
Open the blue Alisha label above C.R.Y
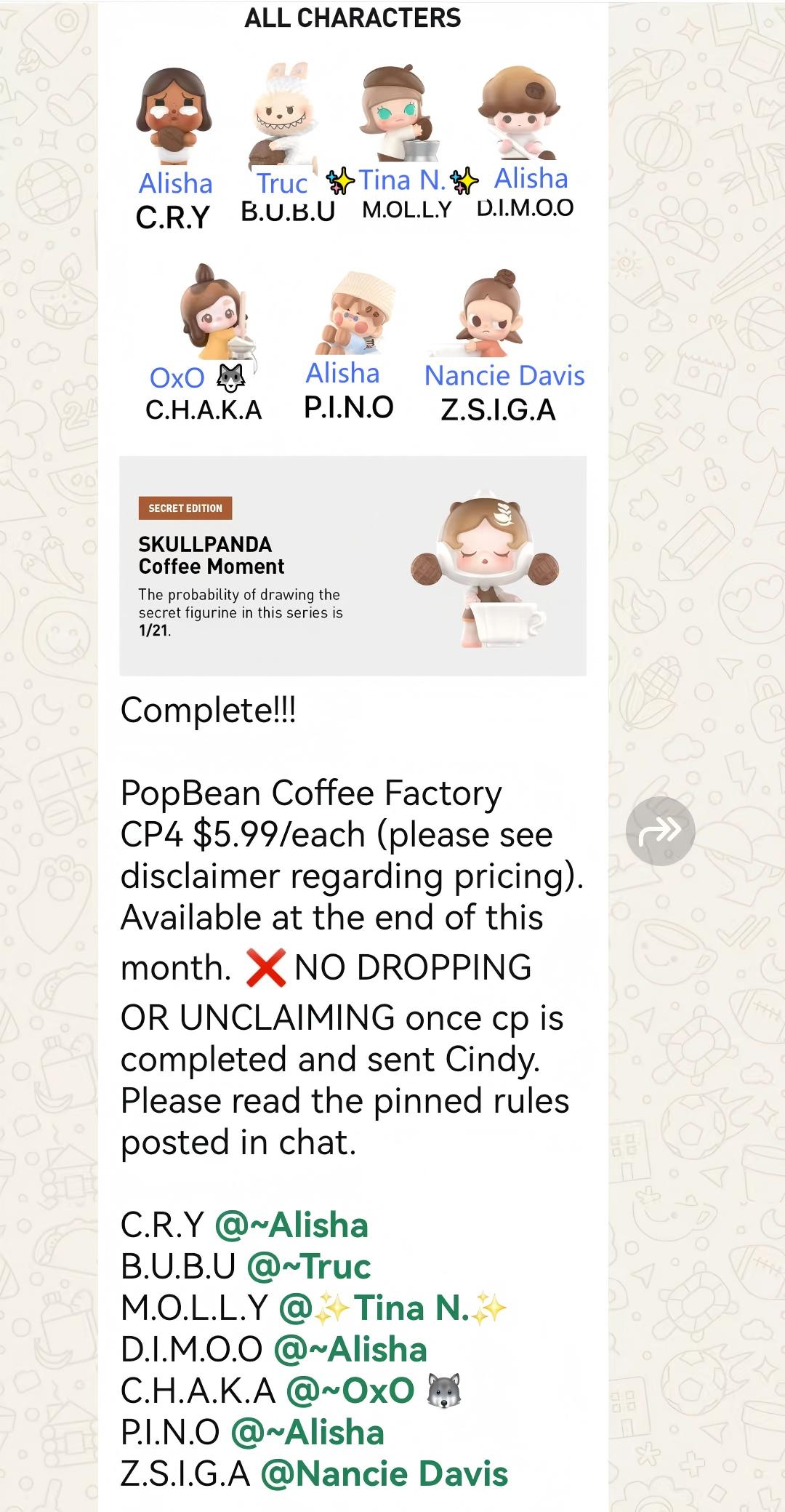point(174,184)
